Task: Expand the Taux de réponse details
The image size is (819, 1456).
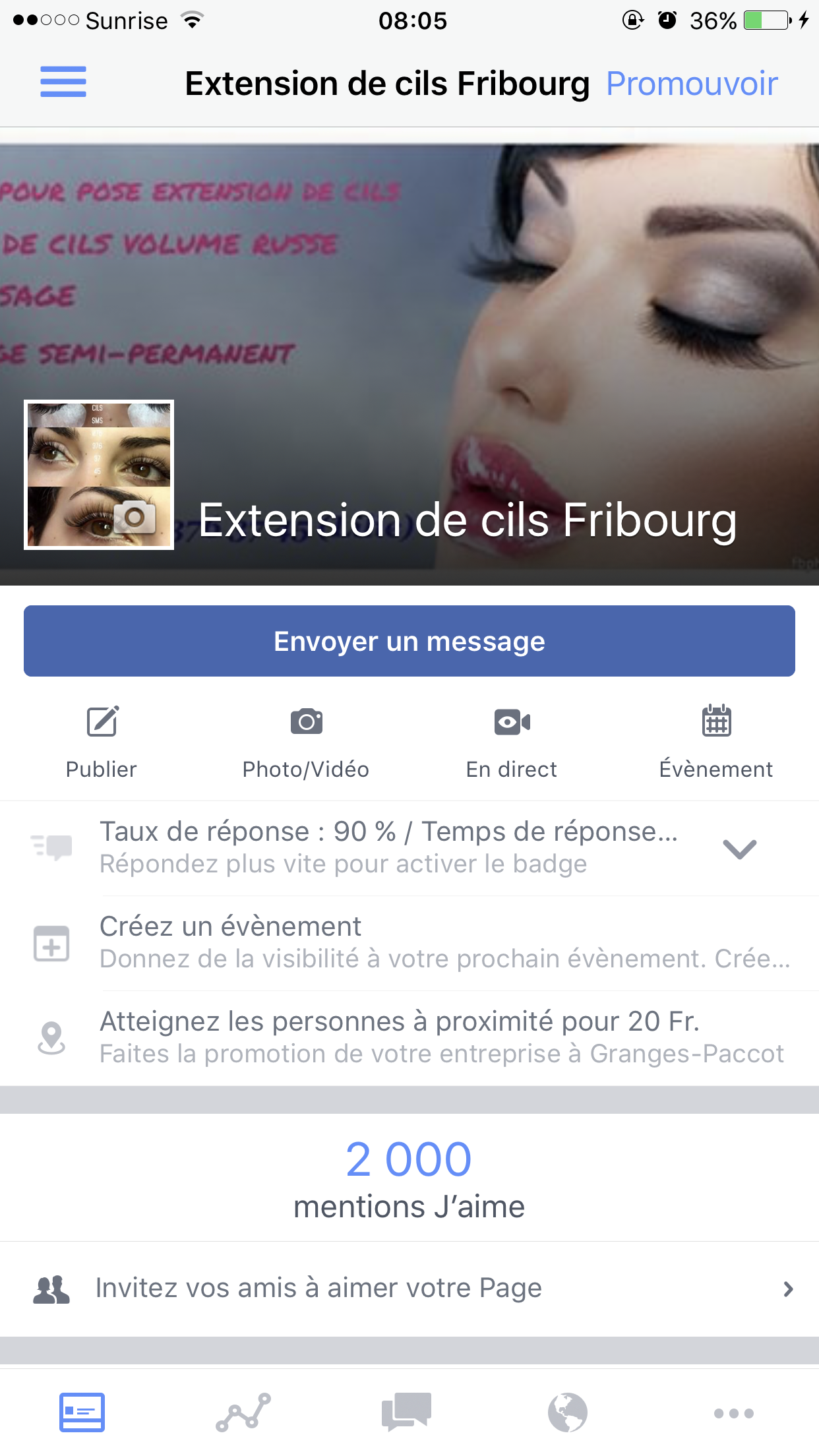Action: [x=739, y=848]
